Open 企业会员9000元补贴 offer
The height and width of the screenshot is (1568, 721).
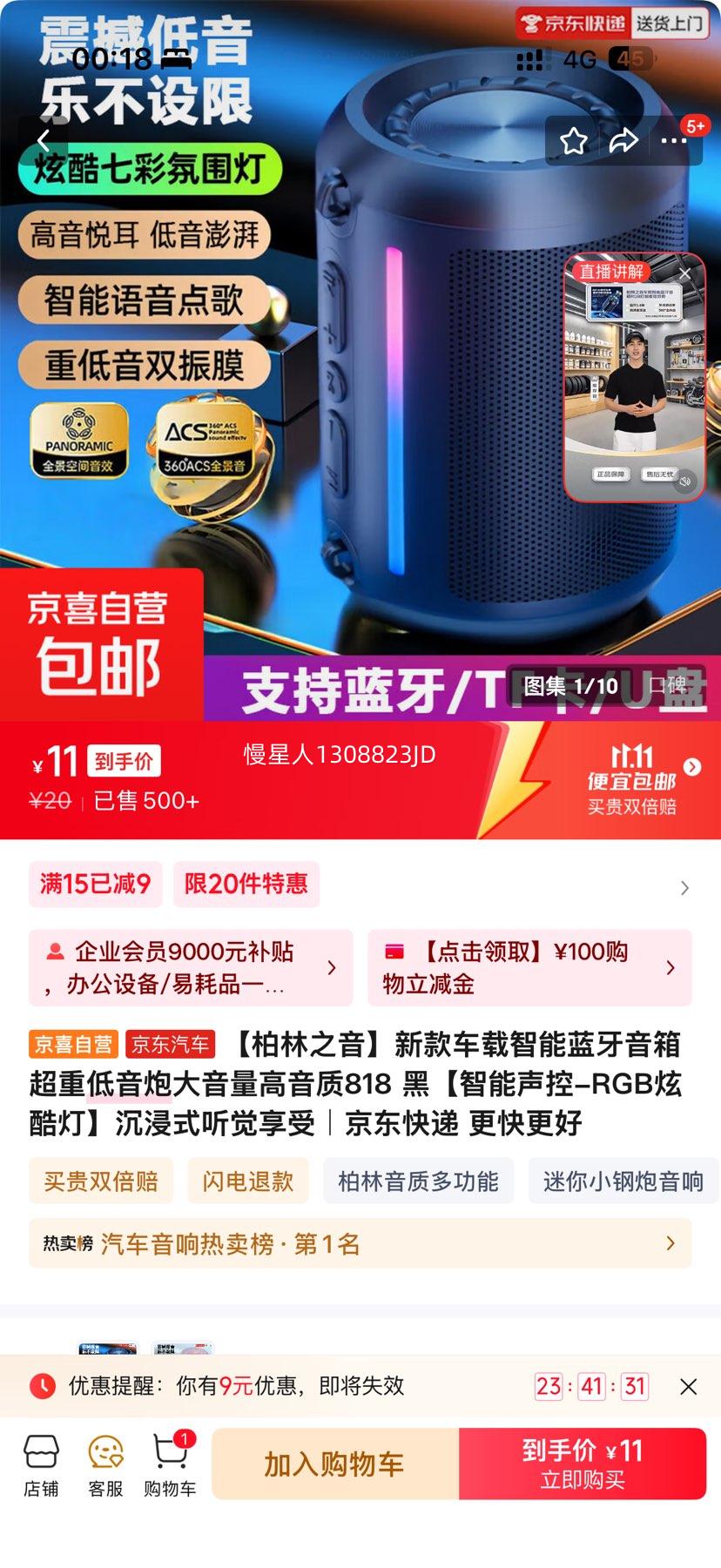click(190, 967)
